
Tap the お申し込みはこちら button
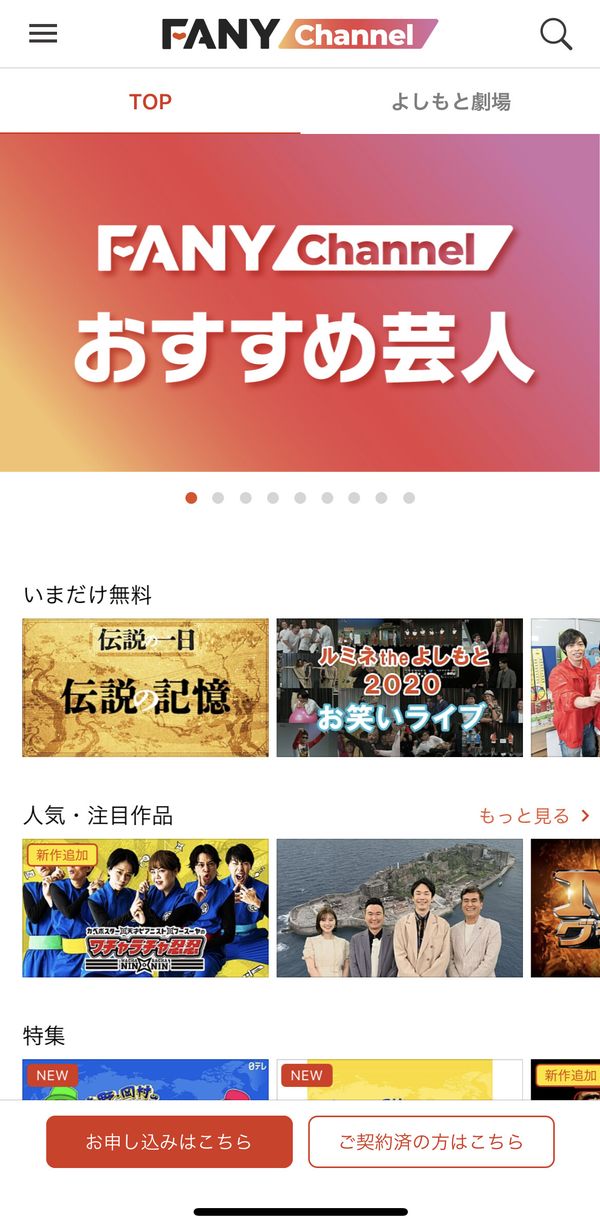pyautogui.click(x=169, y=1142)
